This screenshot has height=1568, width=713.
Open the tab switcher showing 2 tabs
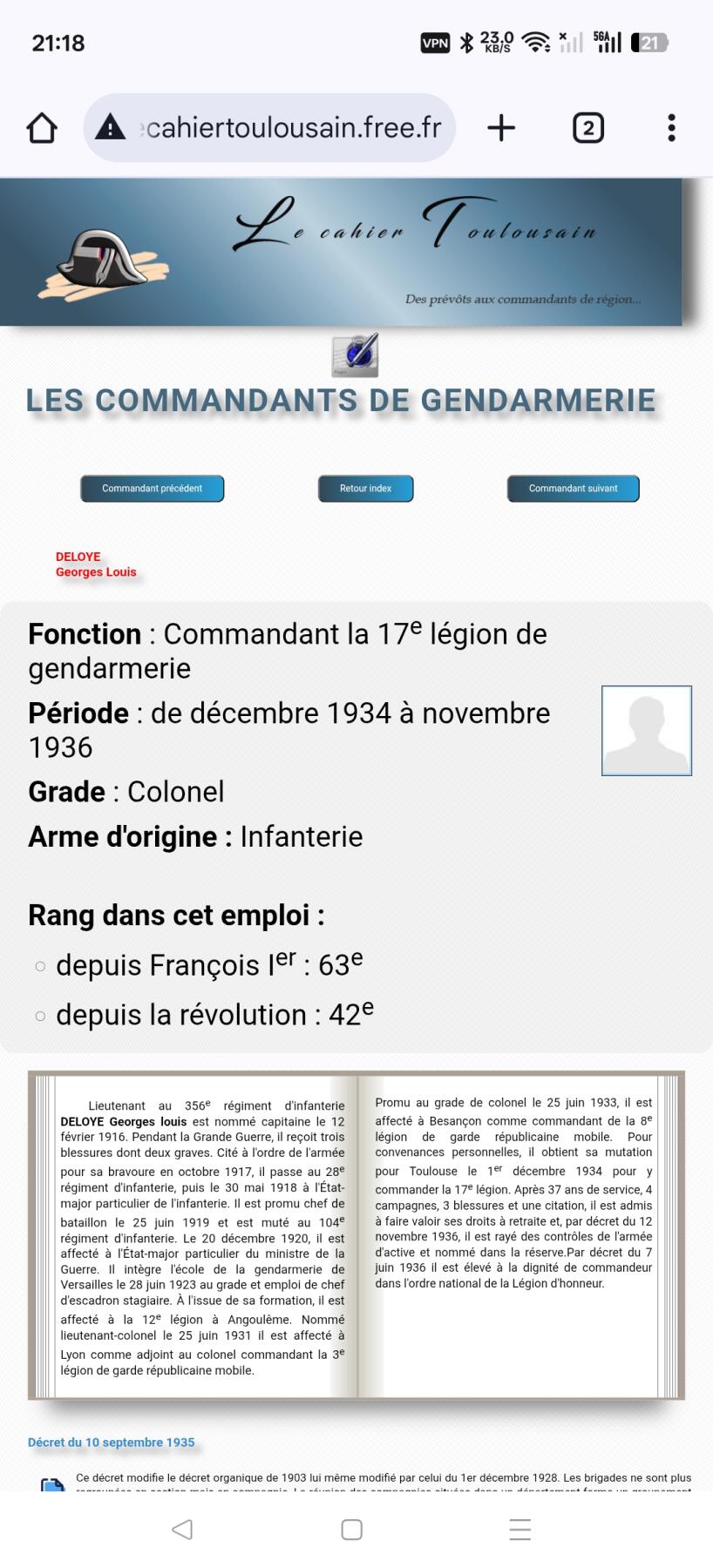pos(588,128)
